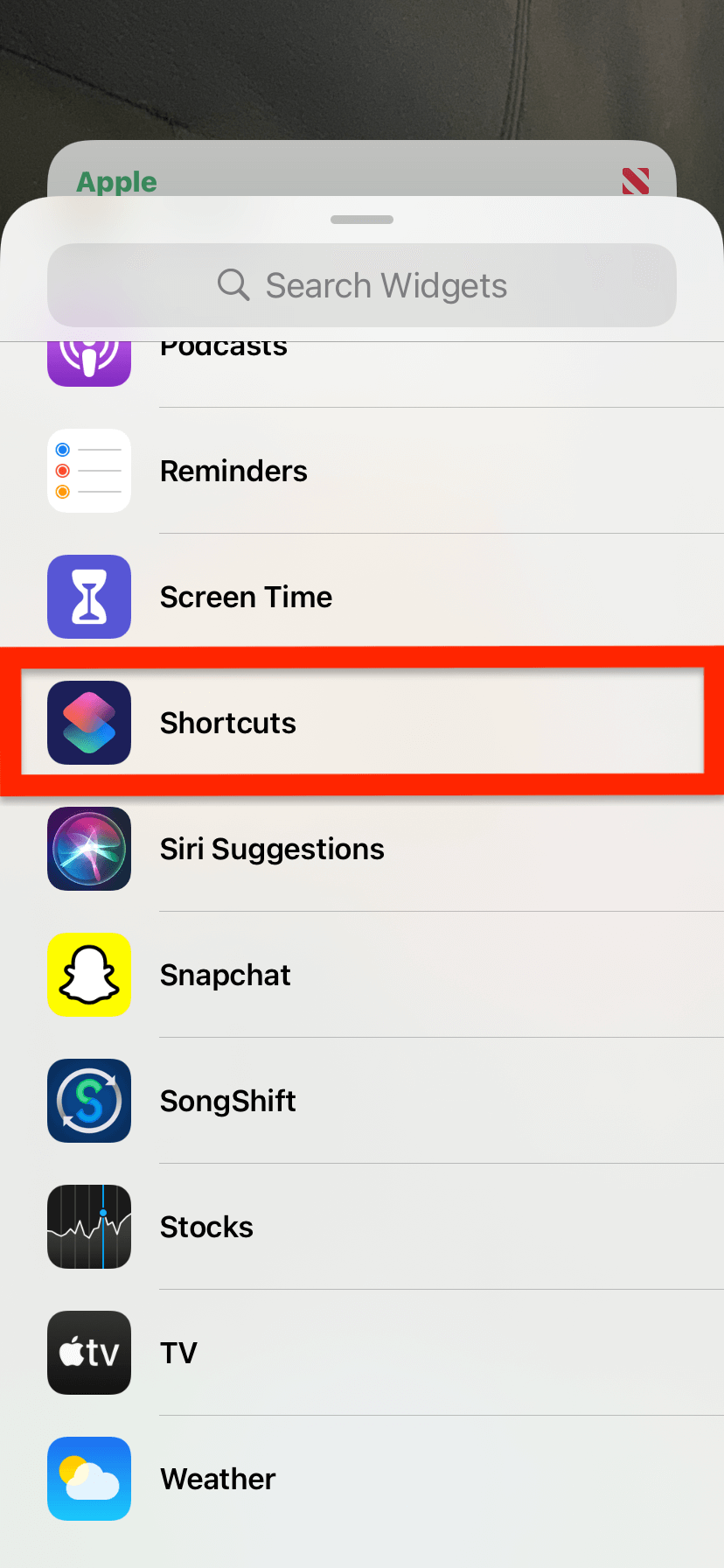This screenshot has height=1568, width=724.
Task: Tap the yellow Snapchat ghost icon
Action: click(88, 975)
